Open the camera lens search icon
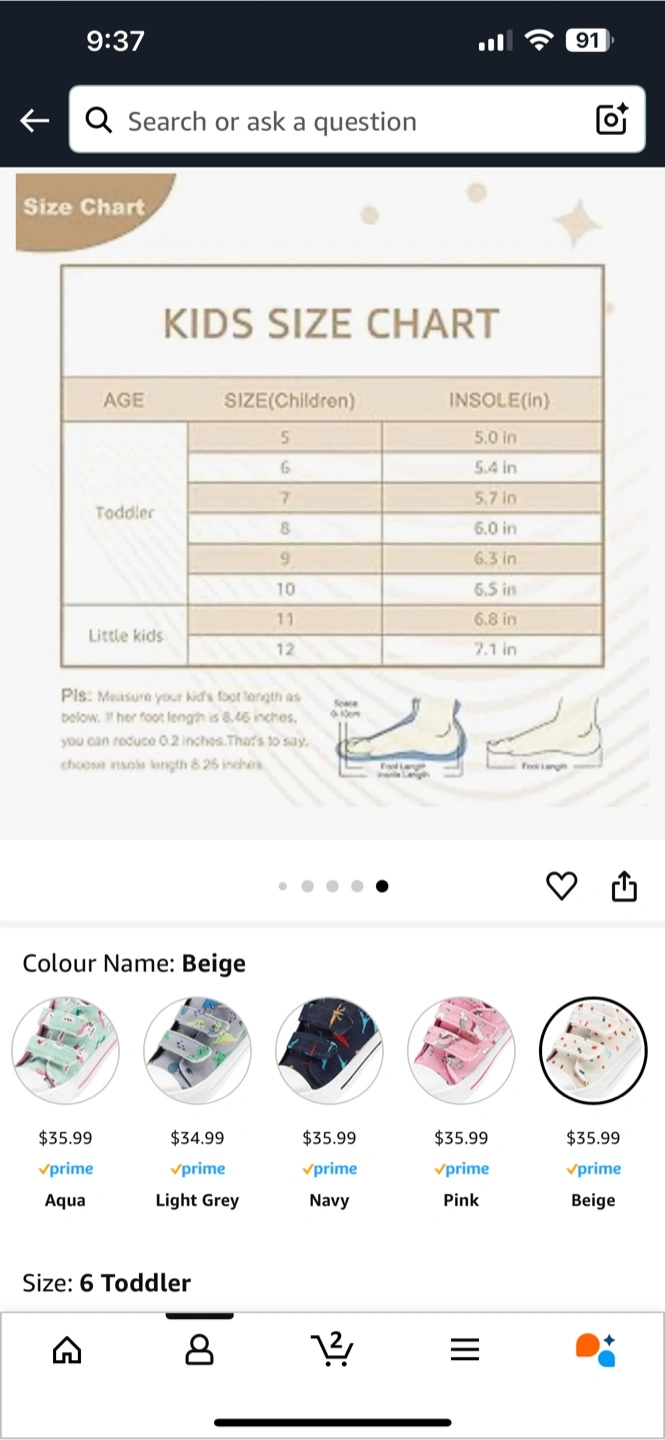The height and width of the screenshot is (1440, 665). pos(611,120)
